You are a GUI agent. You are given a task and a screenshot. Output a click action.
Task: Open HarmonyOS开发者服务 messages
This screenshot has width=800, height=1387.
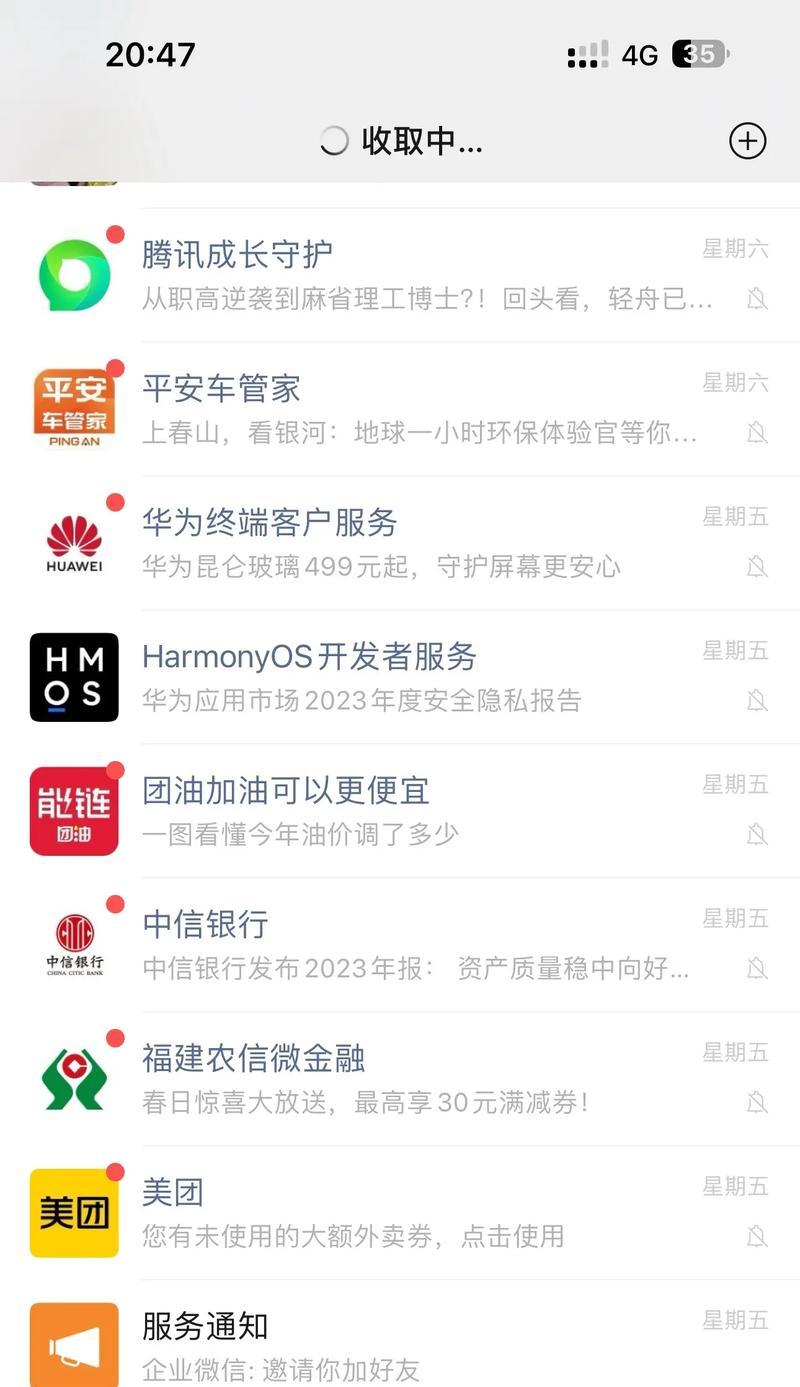pos(400,677)
